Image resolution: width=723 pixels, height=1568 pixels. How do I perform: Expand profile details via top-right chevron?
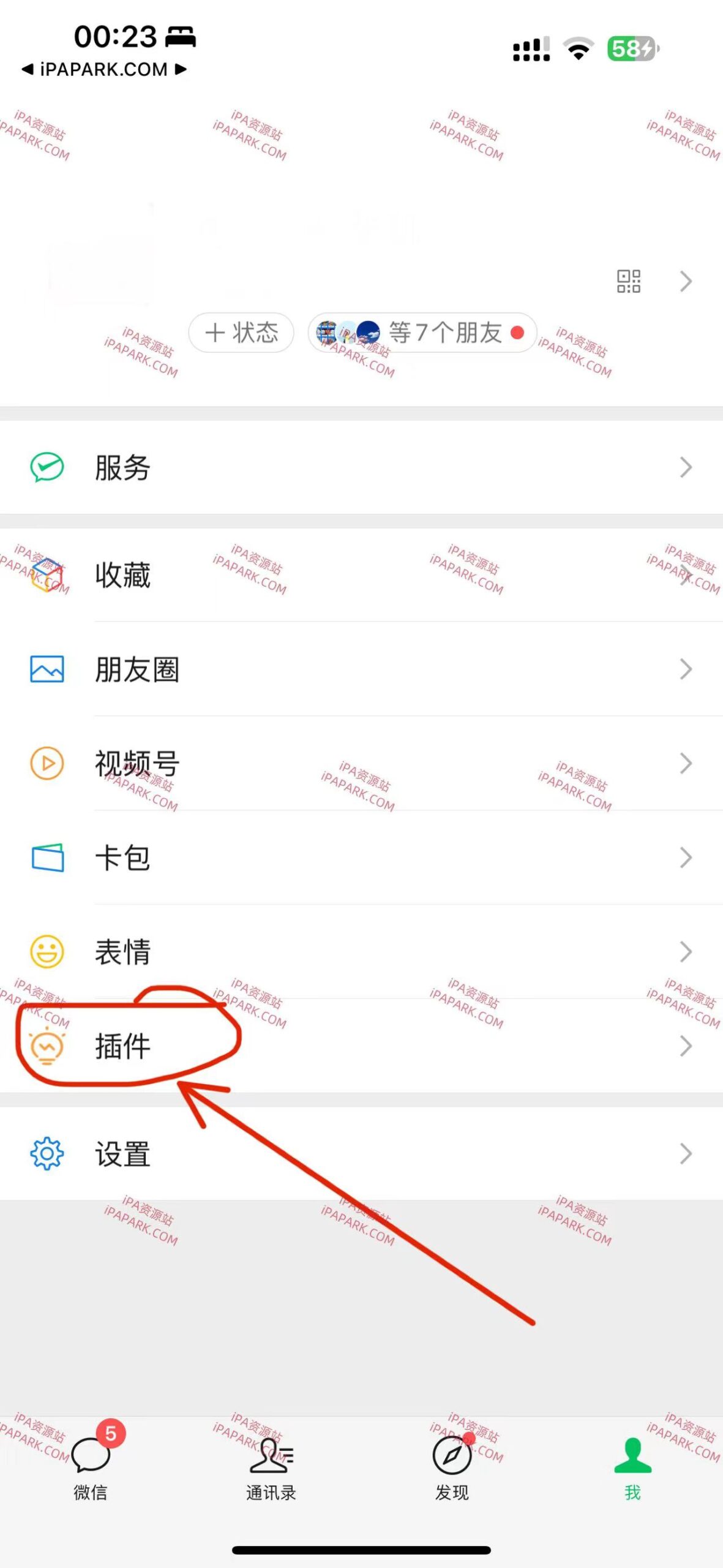pos(686,282)
